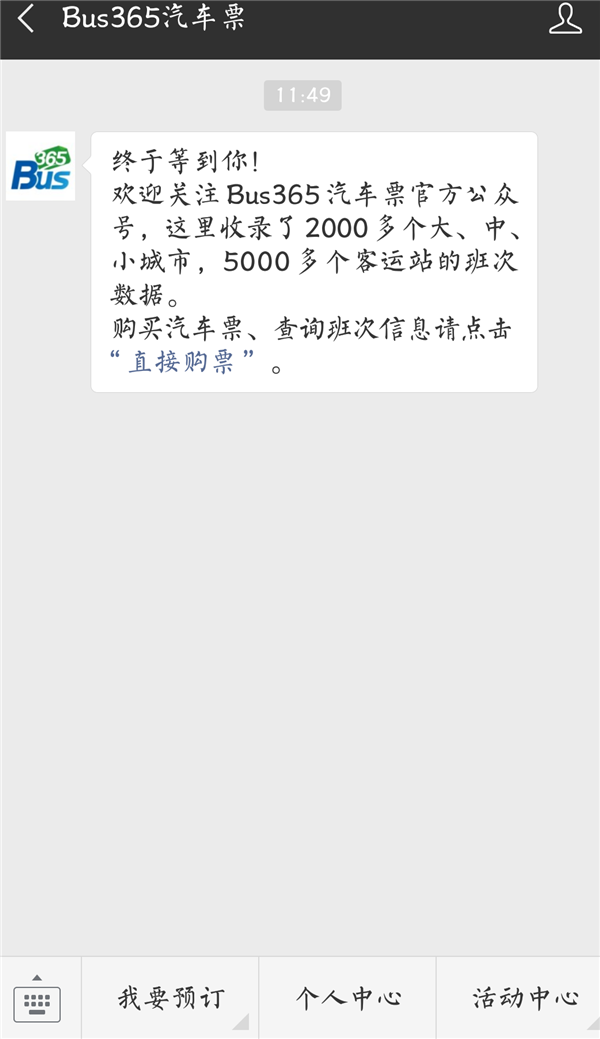The height and width of the screenshot is (1039, 600).
Task: Open the 活动中心 menu
Action: (x=524, y=998)
